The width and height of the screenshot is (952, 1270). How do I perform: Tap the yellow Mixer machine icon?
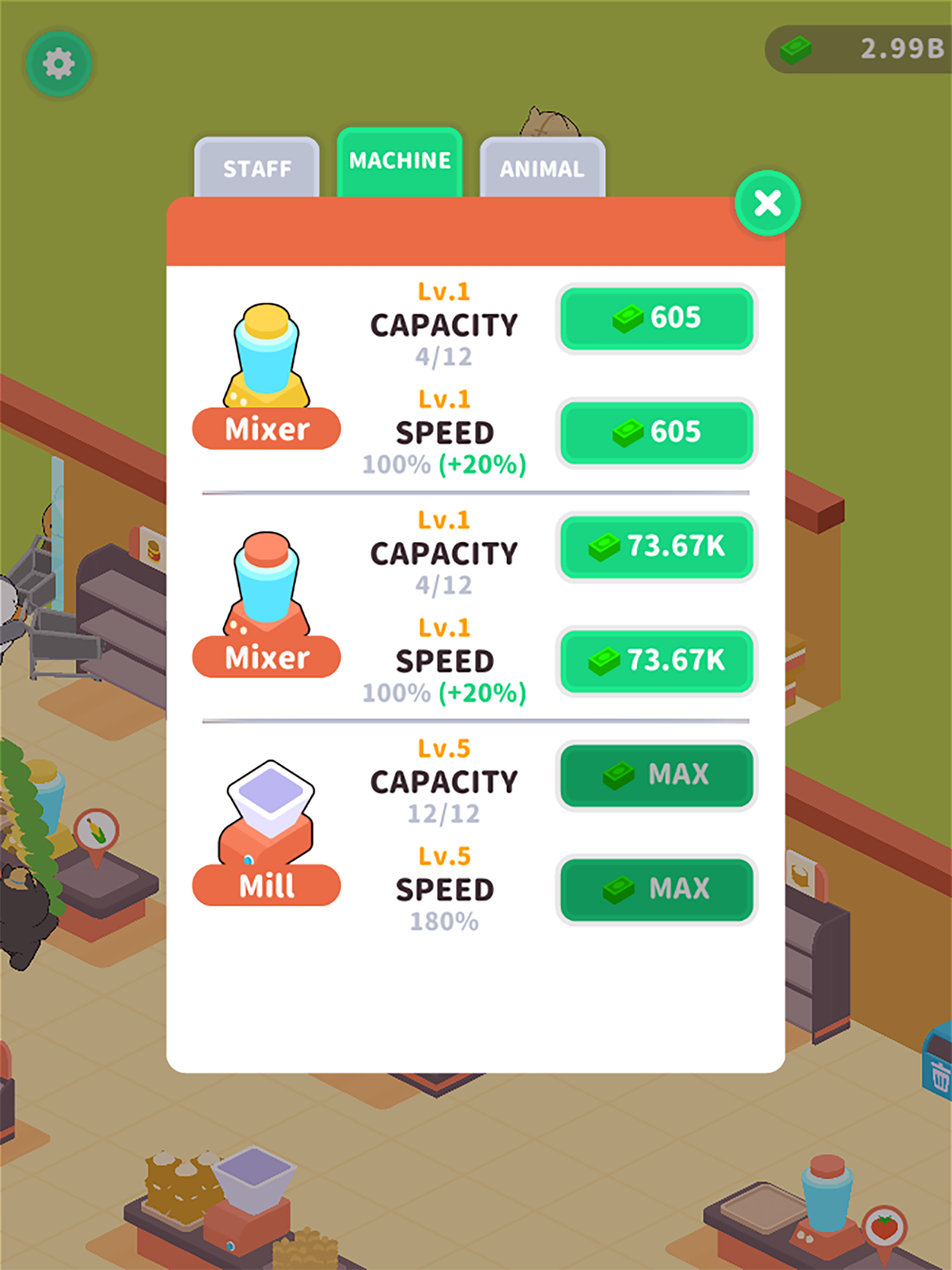pyautogui.click(x=267, y=356)
